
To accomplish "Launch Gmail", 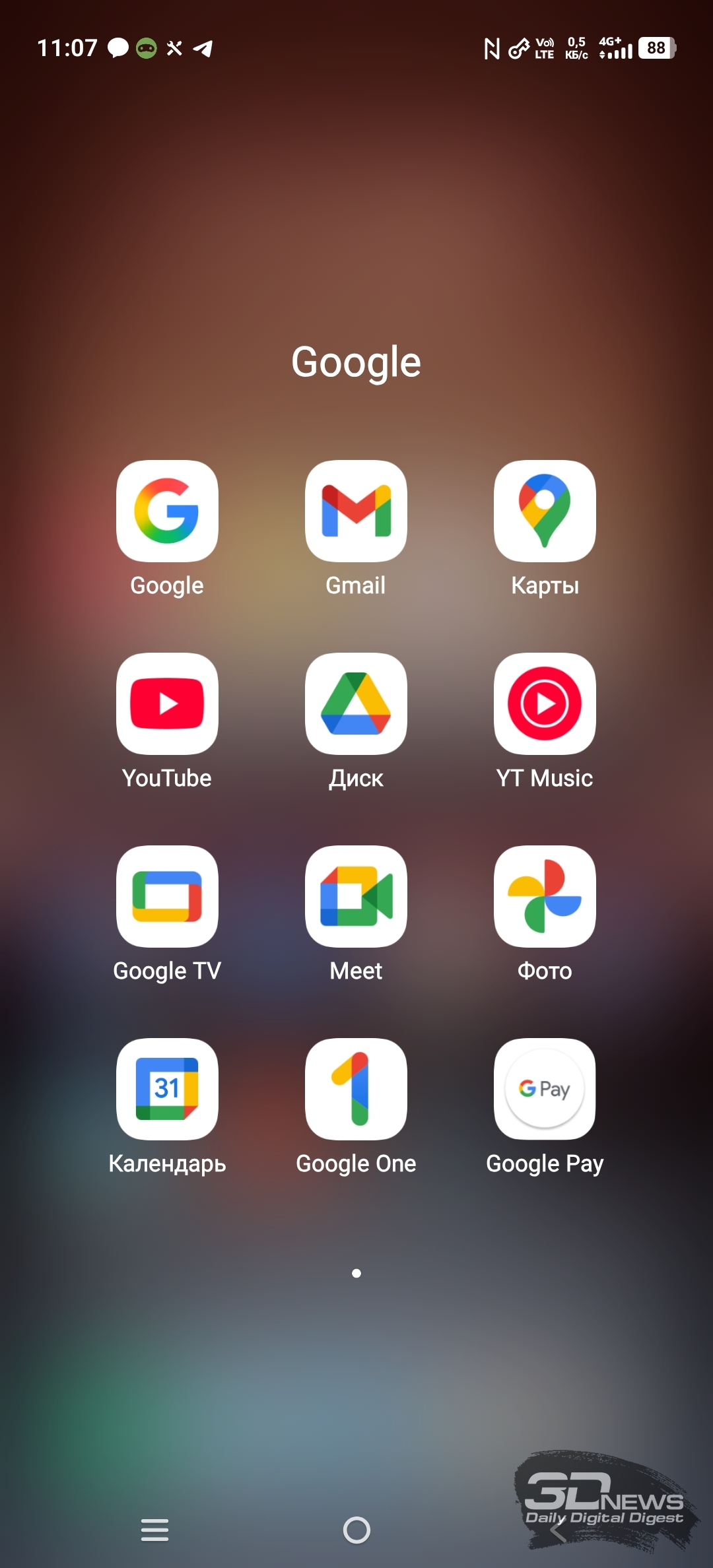I will click(356, 511).
